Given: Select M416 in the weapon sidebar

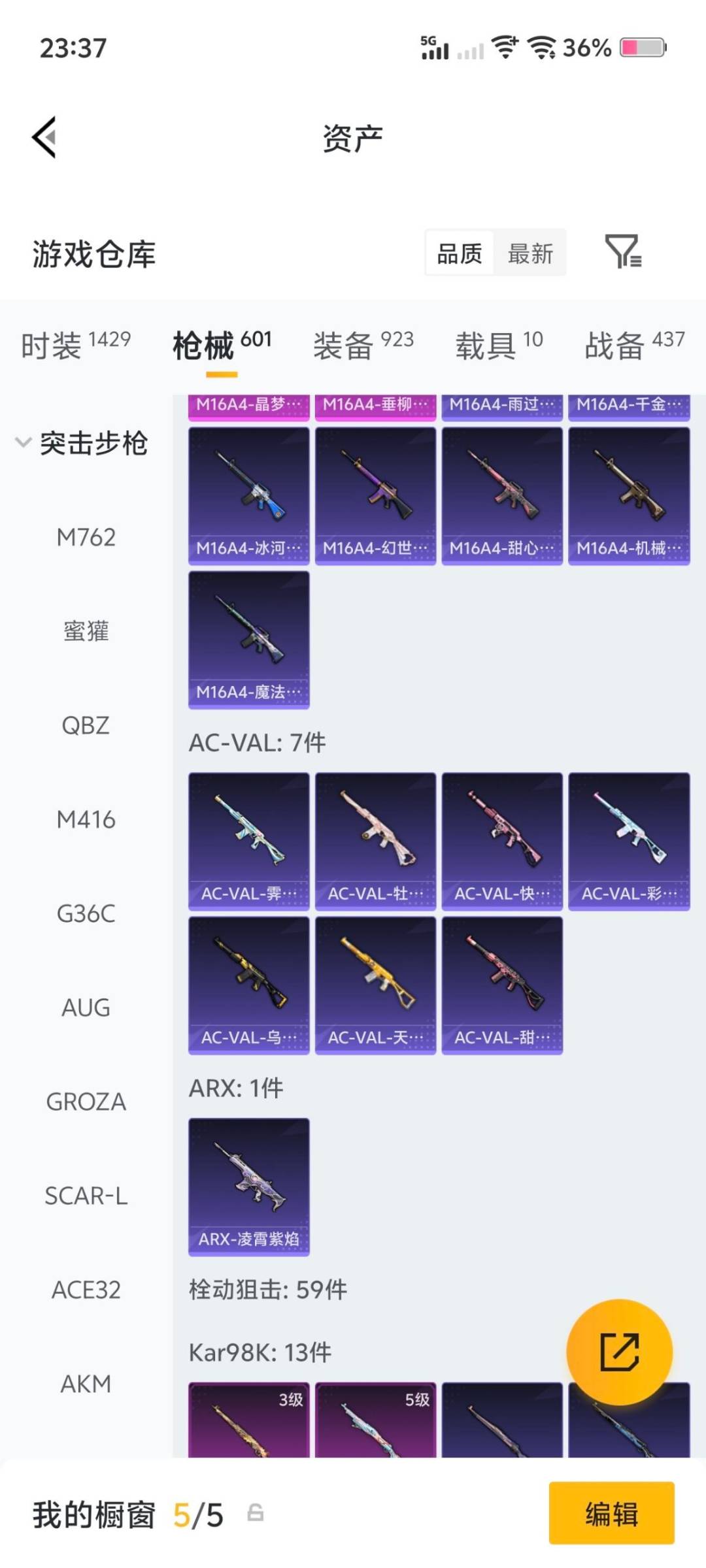Looking at the screenshot, I should coord(86,820).
